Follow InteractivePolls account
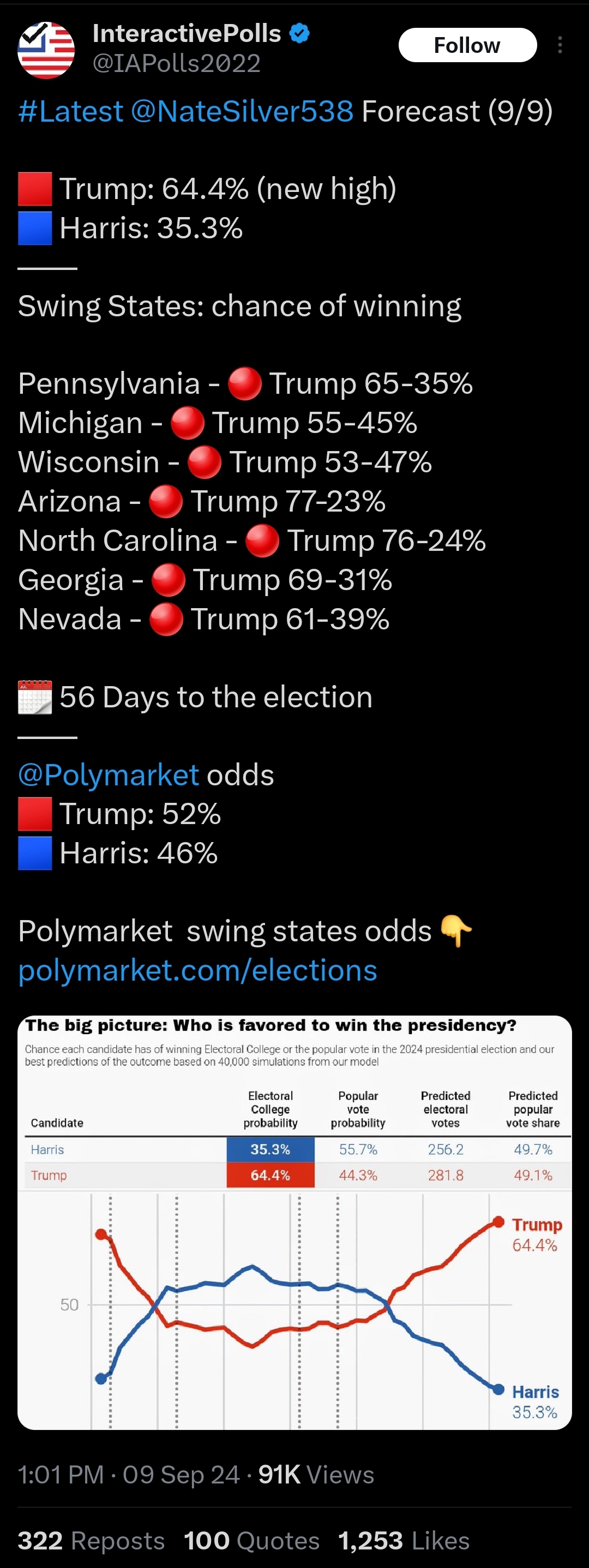Viewport: 589px width, 1568px height. 467,45
